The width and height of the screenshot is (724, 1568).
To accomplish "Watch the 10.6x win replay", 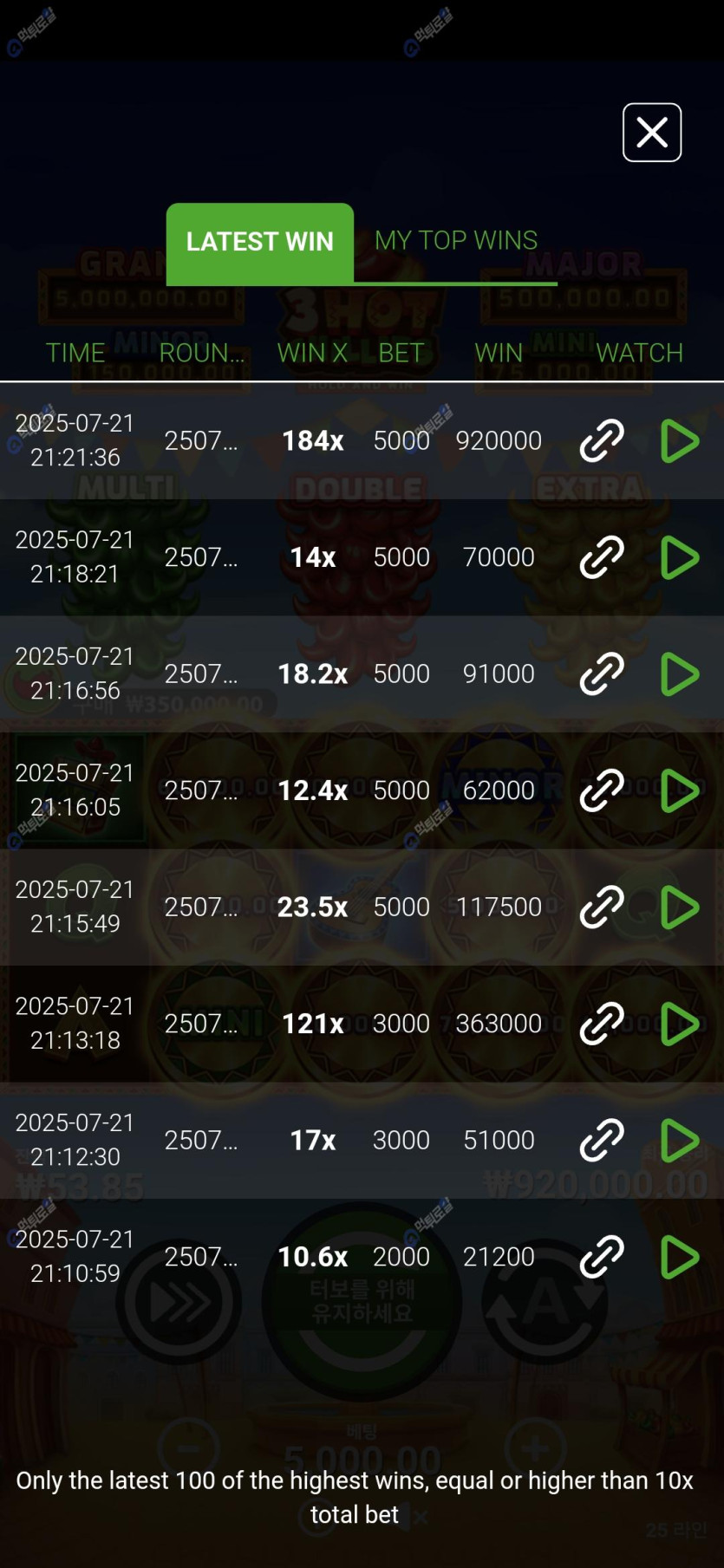I will pos(679,1257).
